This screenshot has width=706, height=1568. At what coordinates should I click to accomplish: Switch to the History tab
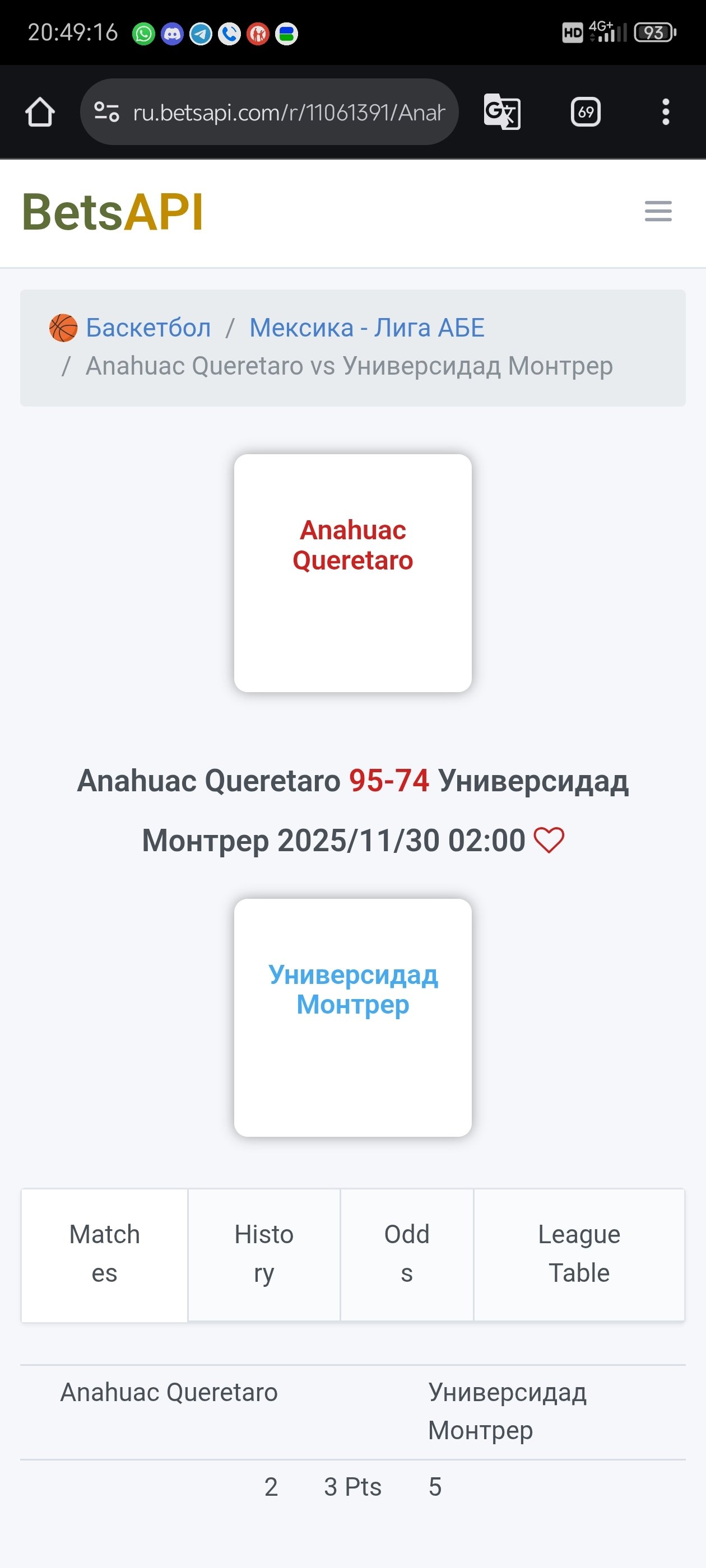(264, 1254)
